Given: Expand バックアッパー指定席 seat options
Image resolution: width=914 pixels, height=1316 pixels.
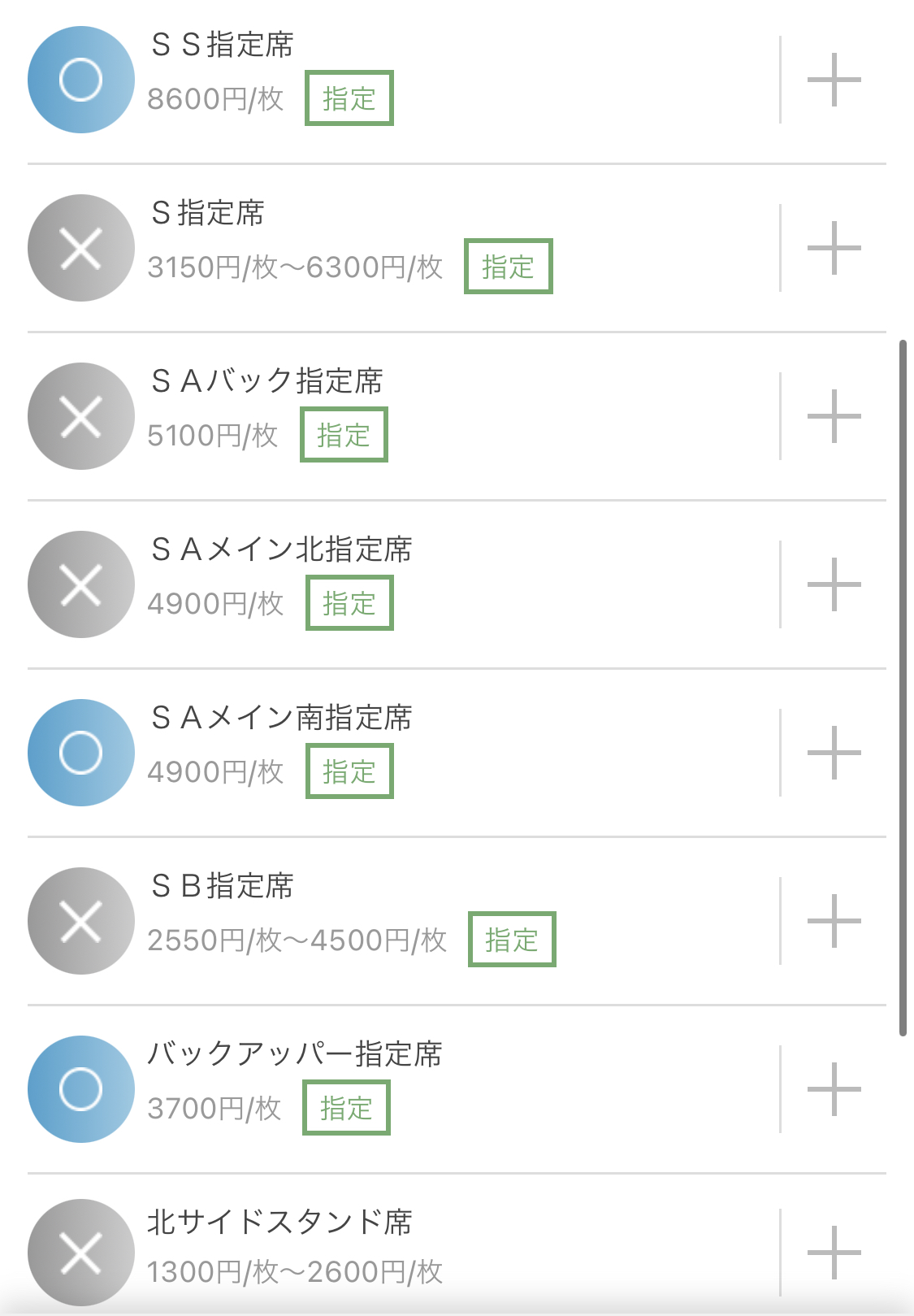Looking at the screenshot, I should coord(834,1089).
